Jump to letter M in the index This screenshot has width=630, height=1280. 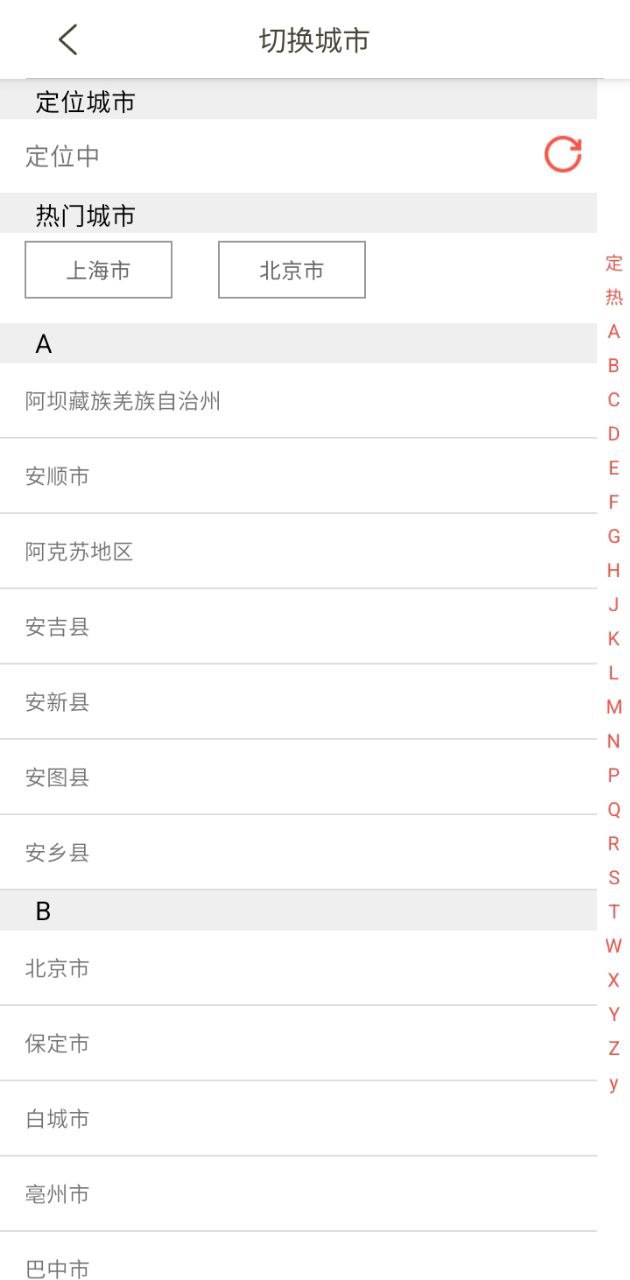click(613, 707)
